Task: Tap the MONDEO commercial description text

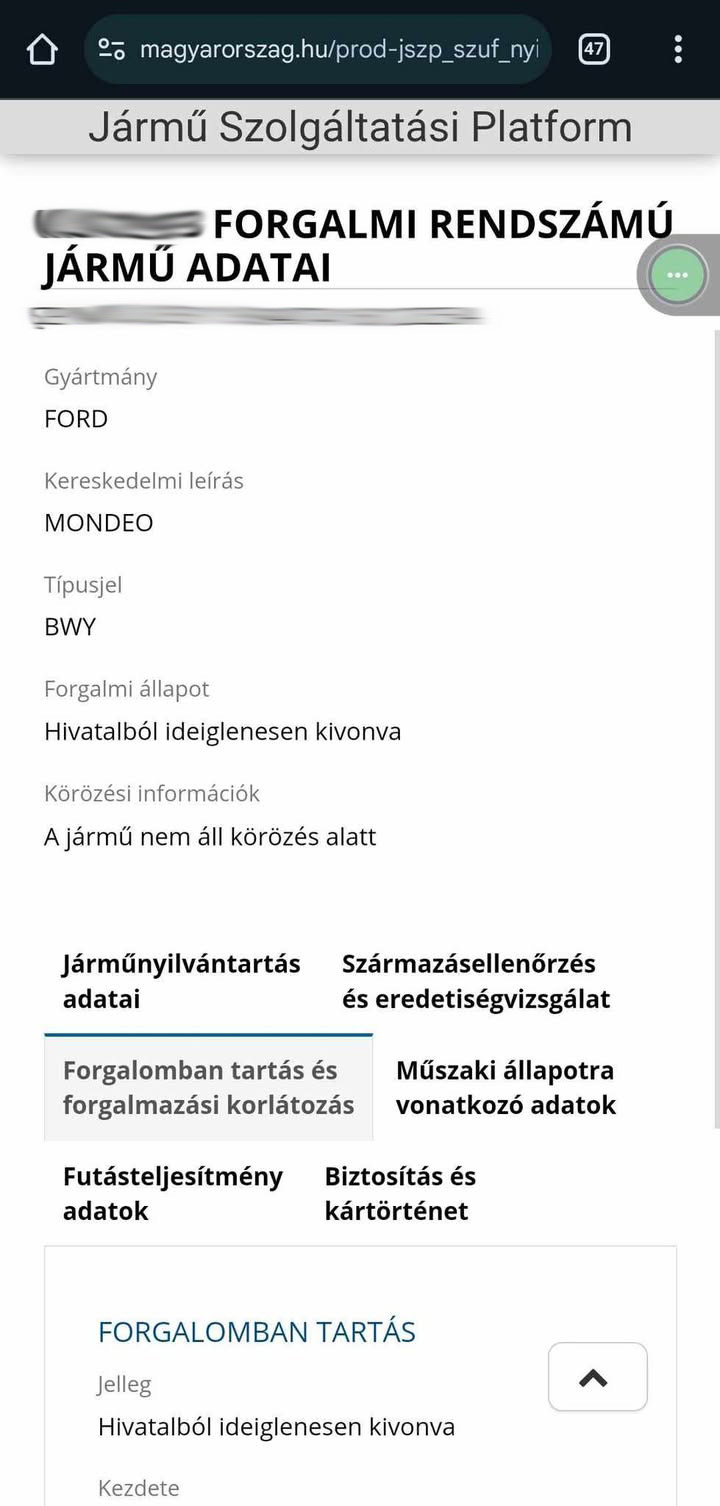Action: (x=98, y=522)
